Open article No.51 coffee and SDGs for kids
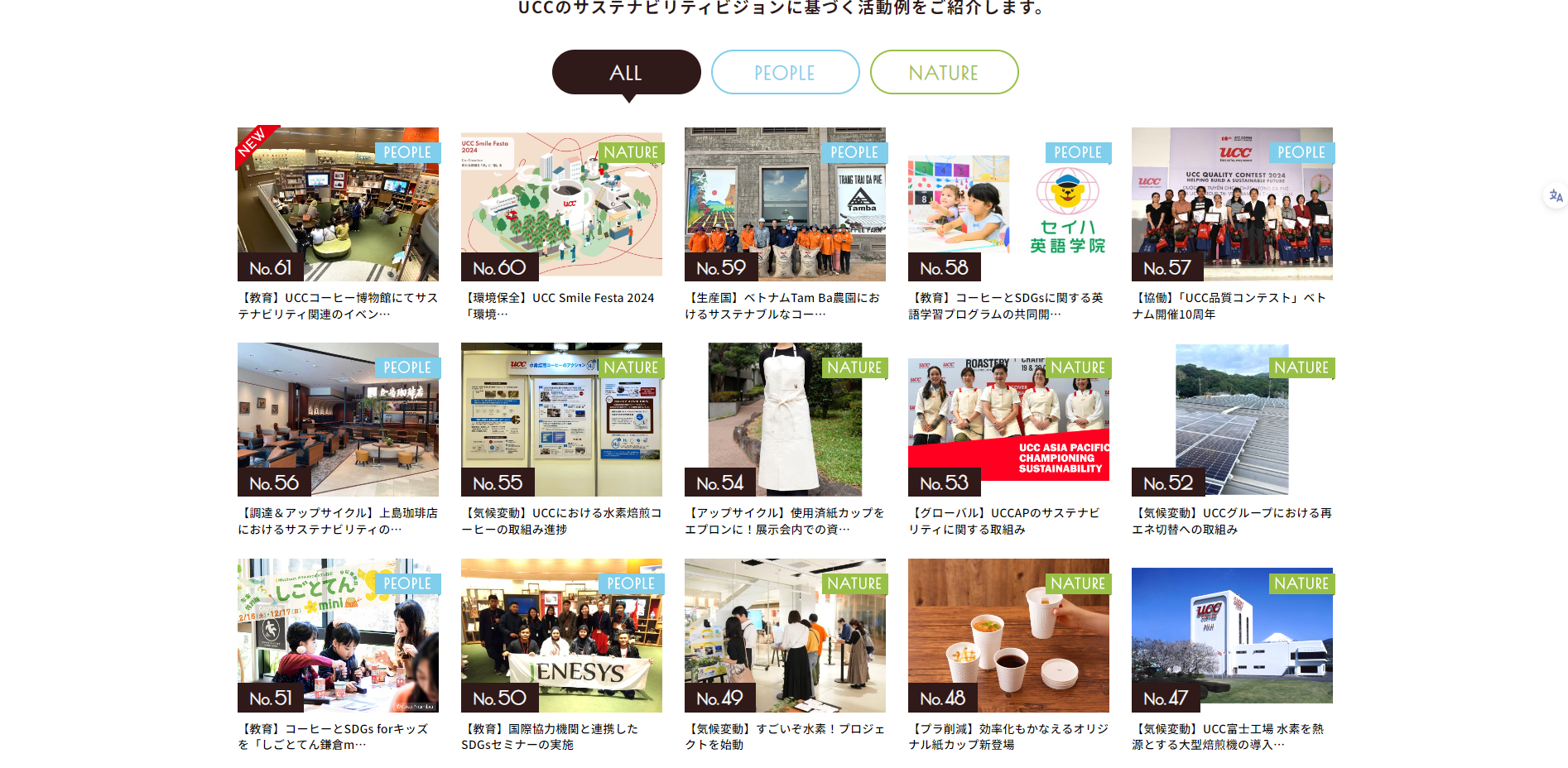 338,636
